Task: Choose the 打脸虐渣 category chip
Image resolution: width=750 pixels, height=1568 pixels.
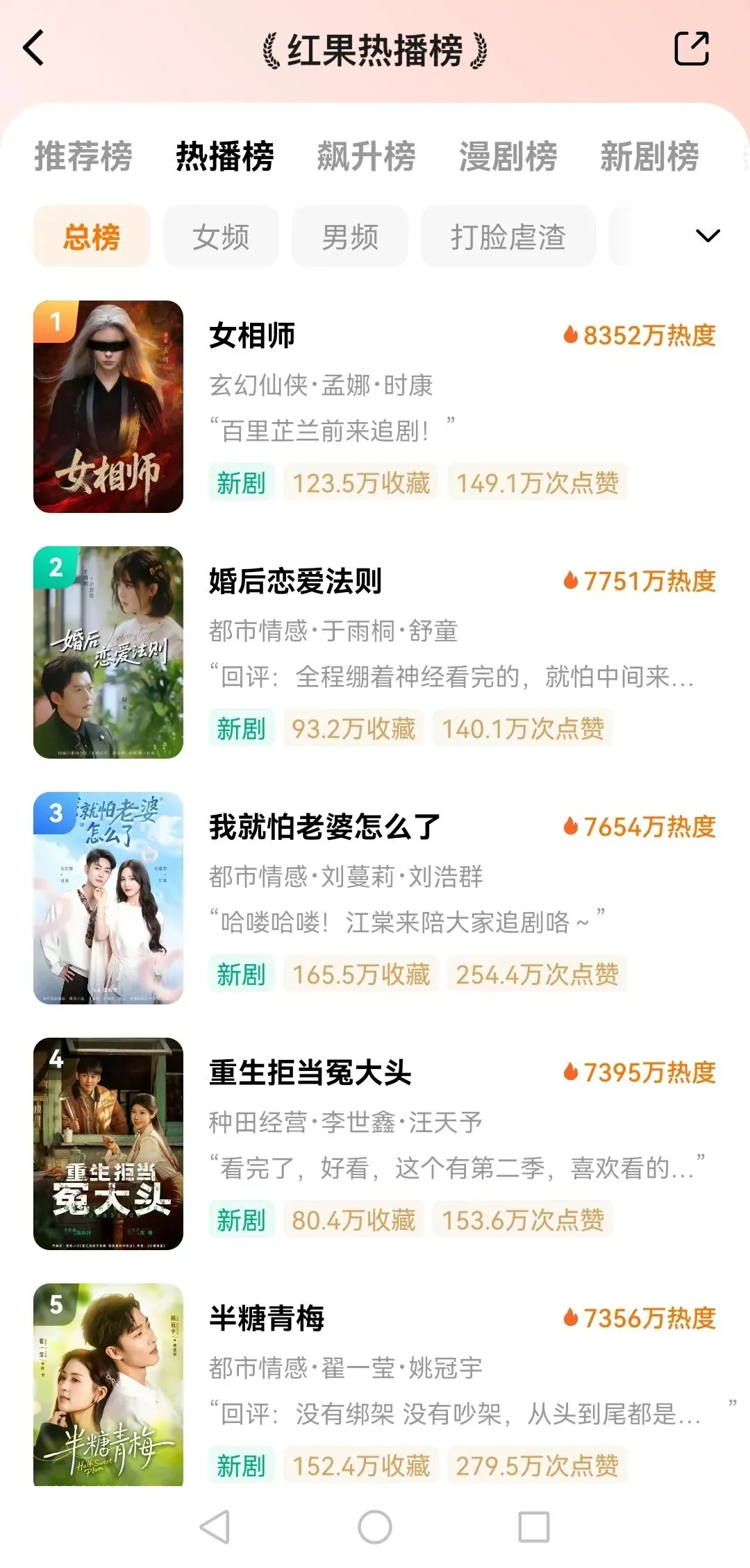Action: tap(508, 237)
